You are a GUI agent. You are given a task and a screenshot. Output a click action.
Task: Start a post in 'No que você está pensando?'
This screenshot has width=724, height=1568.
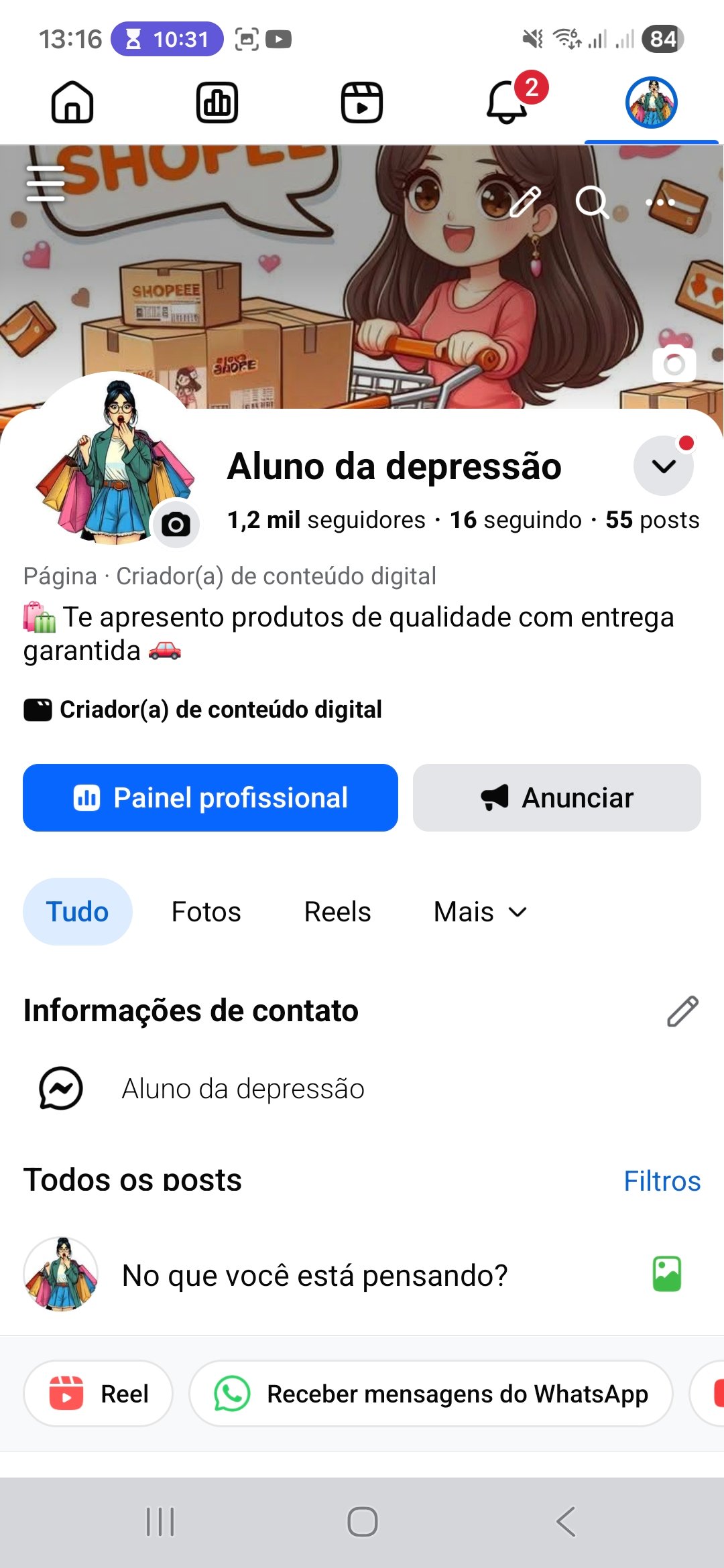(315, 1275)
